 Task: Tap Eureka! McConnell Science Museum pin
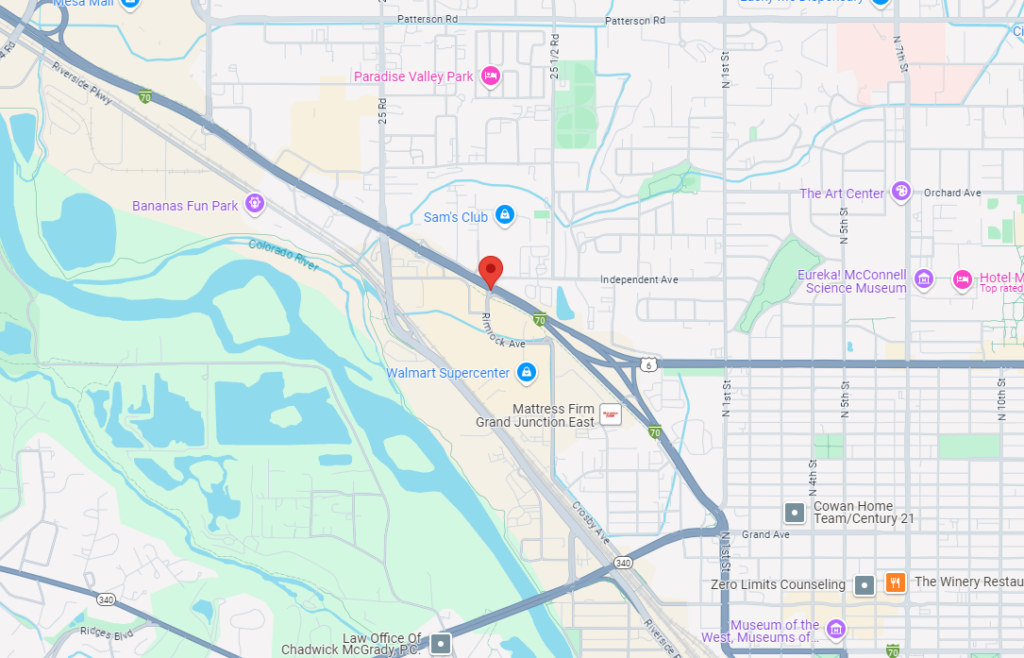923,279
